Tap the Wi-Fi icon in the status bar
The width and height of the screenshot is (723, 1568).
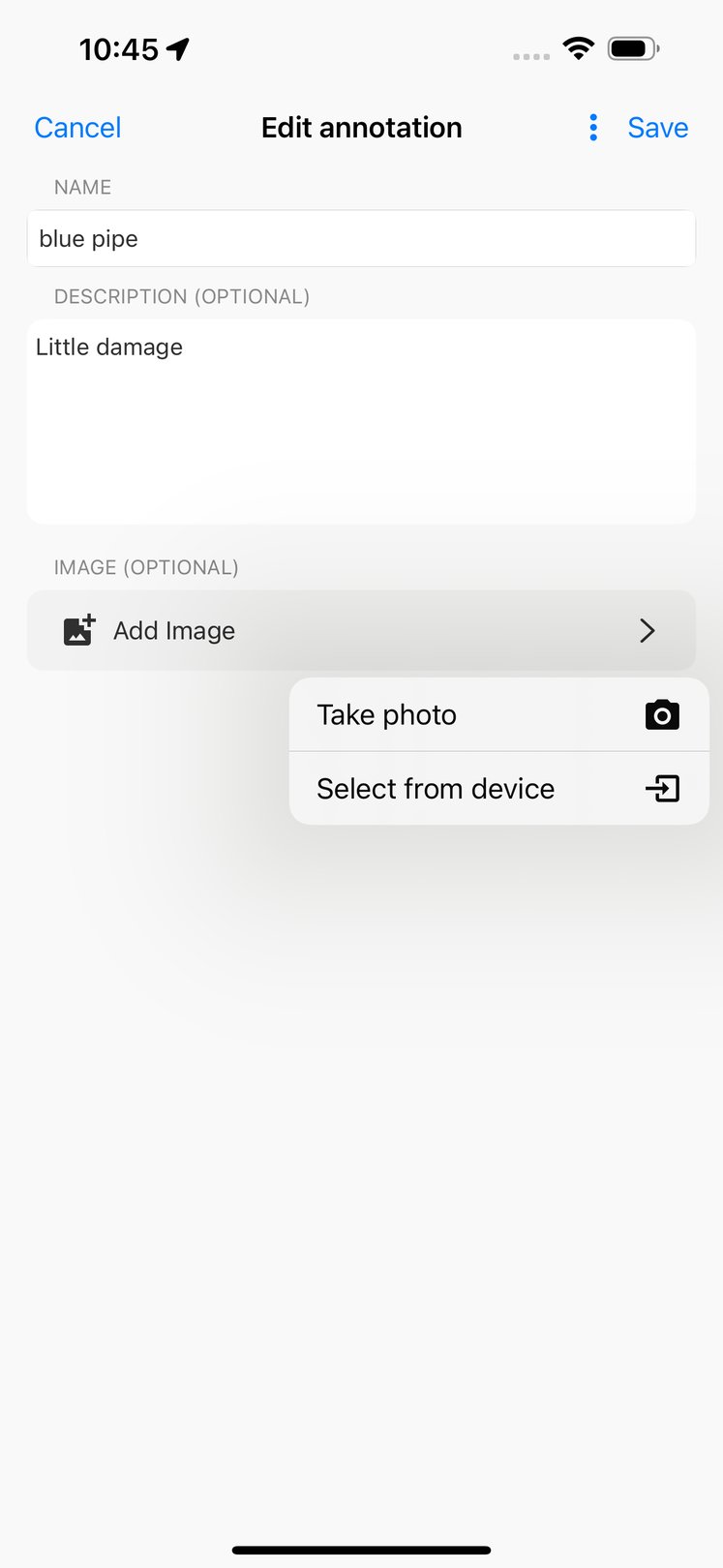click(578, 48)
